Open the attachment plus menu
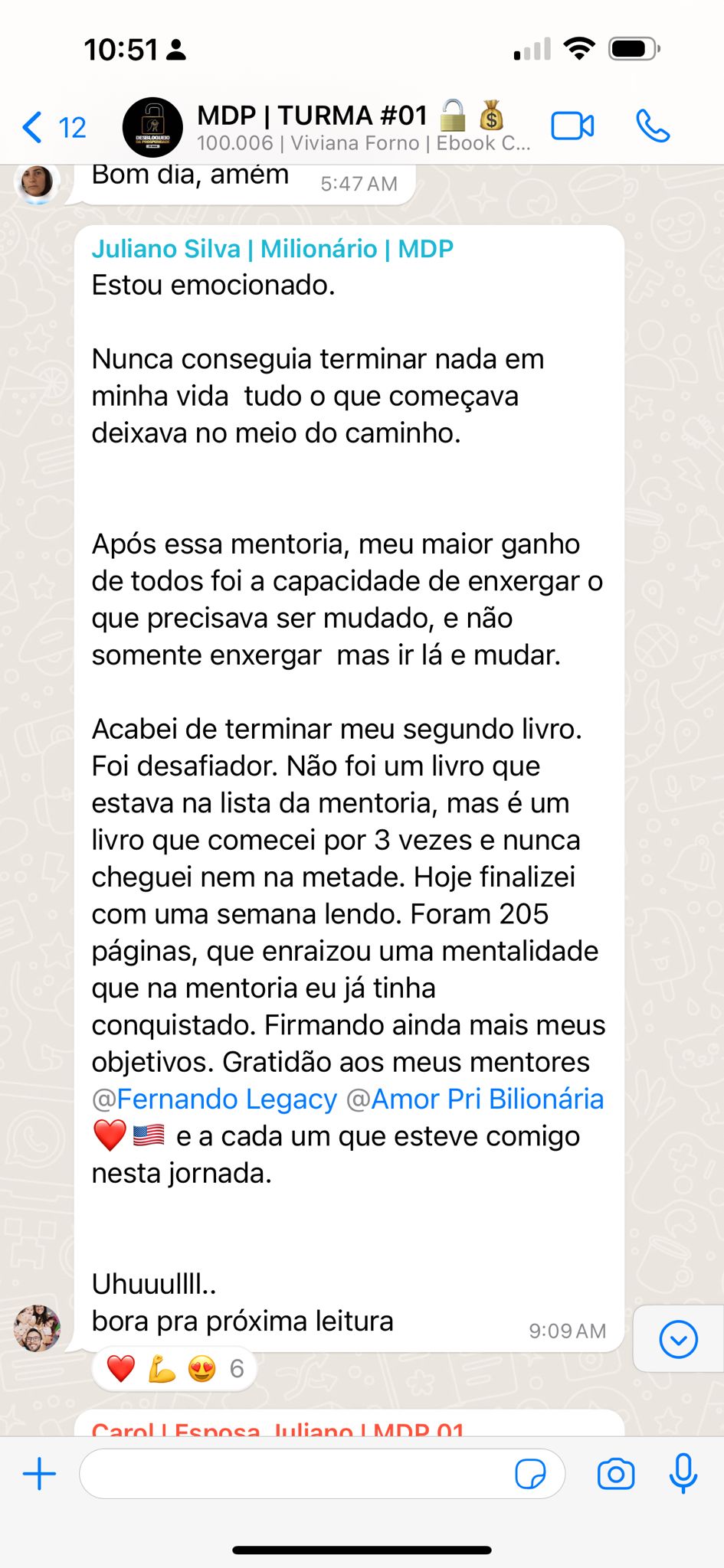724x1568 pixels. coord(40,1474)
